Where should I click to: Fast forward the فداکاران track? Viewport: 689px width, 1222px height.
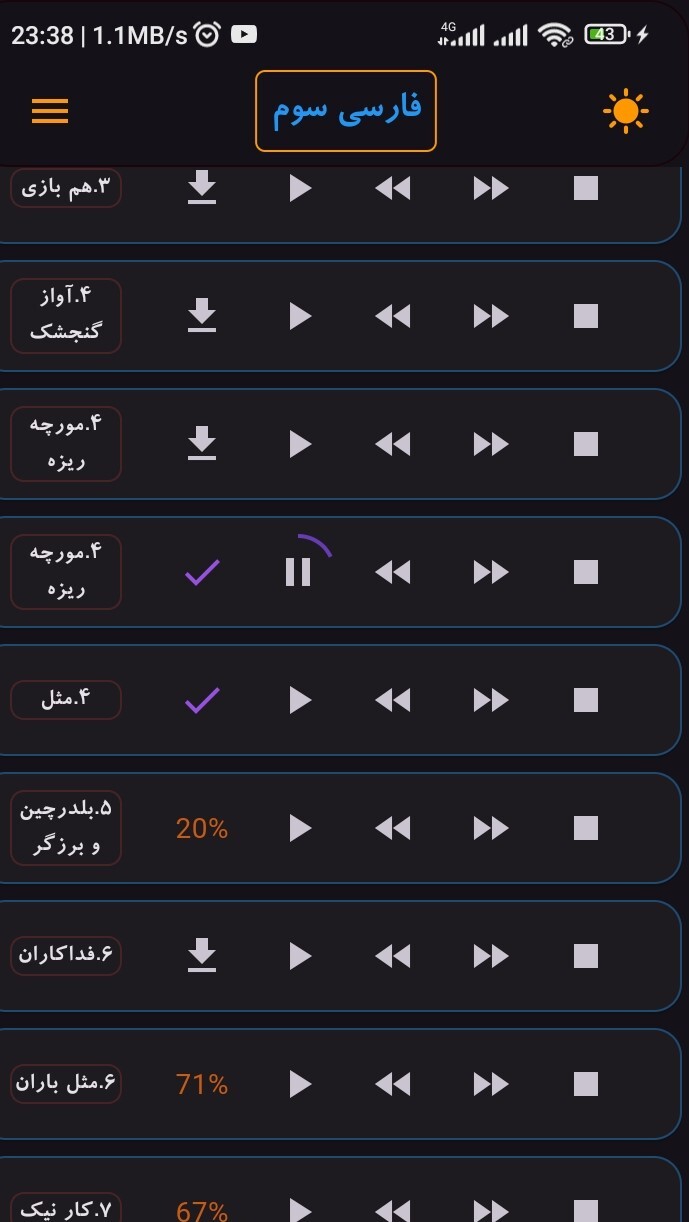(x=491, y=956)
